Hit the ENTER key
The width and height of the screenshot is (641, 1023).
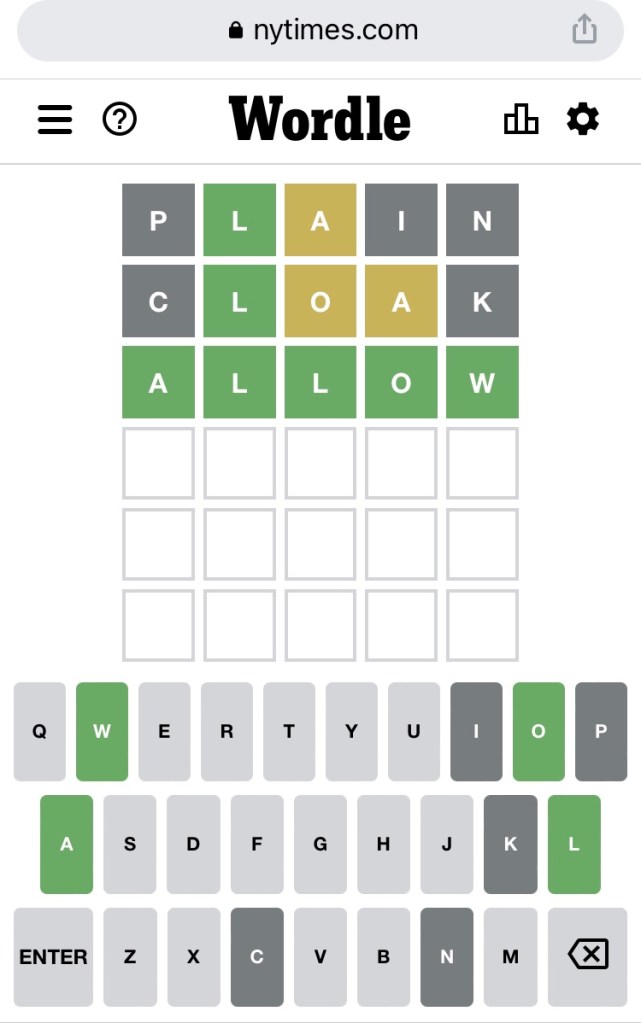(53, 957)
